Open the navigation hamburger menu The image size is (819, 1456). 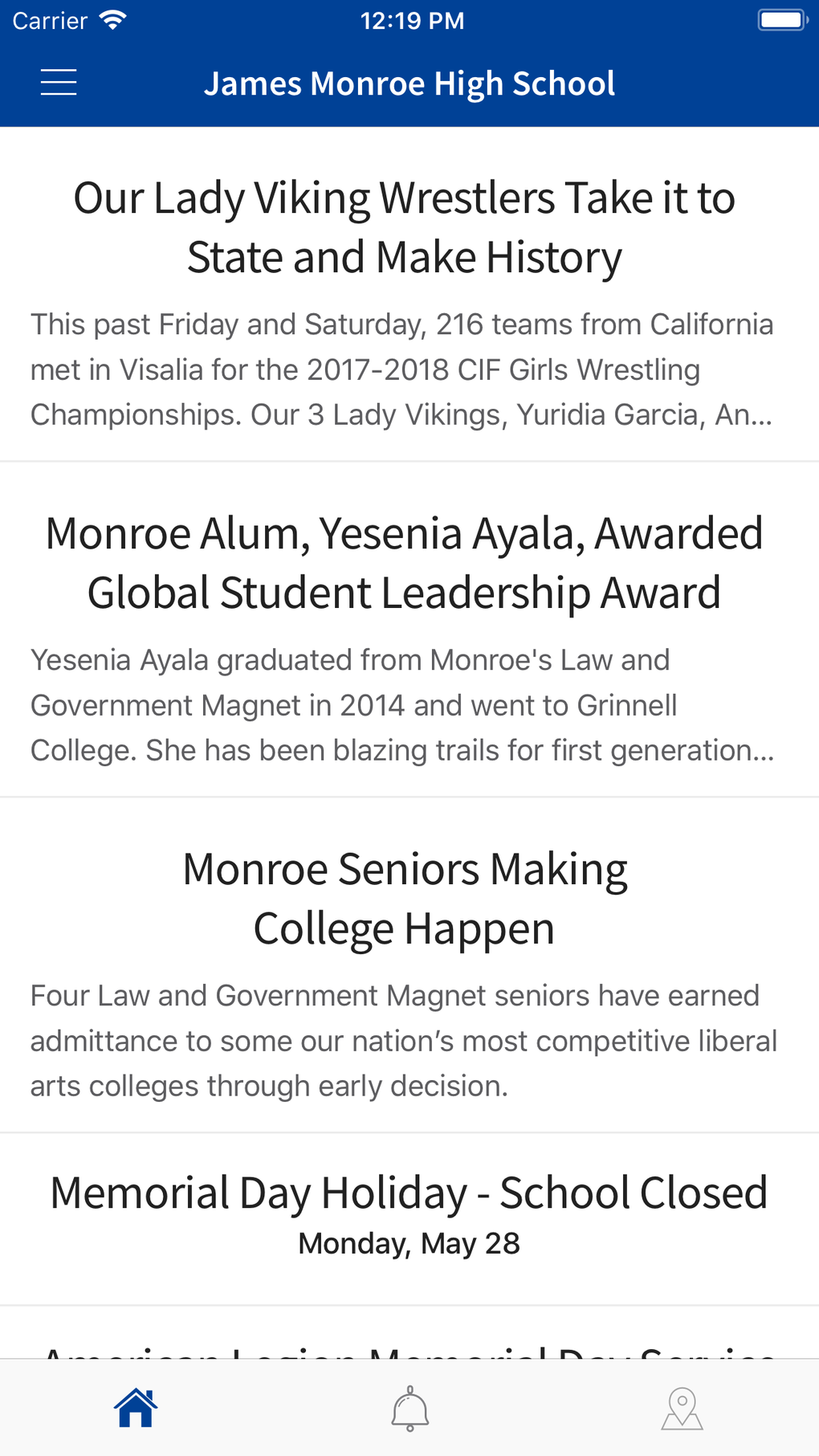tap(58, 82)
